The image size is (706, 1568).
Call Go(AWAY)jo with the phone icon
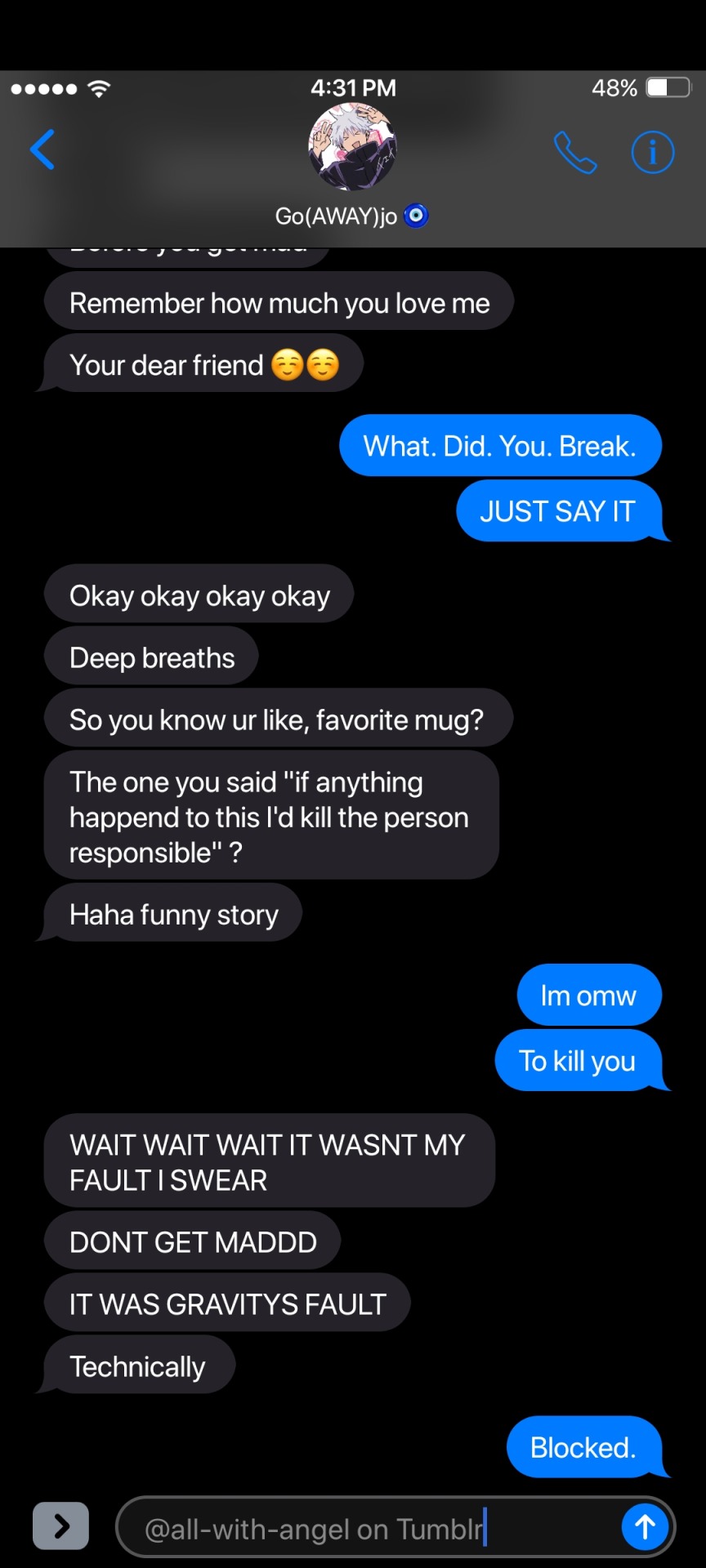coord(575,153)
